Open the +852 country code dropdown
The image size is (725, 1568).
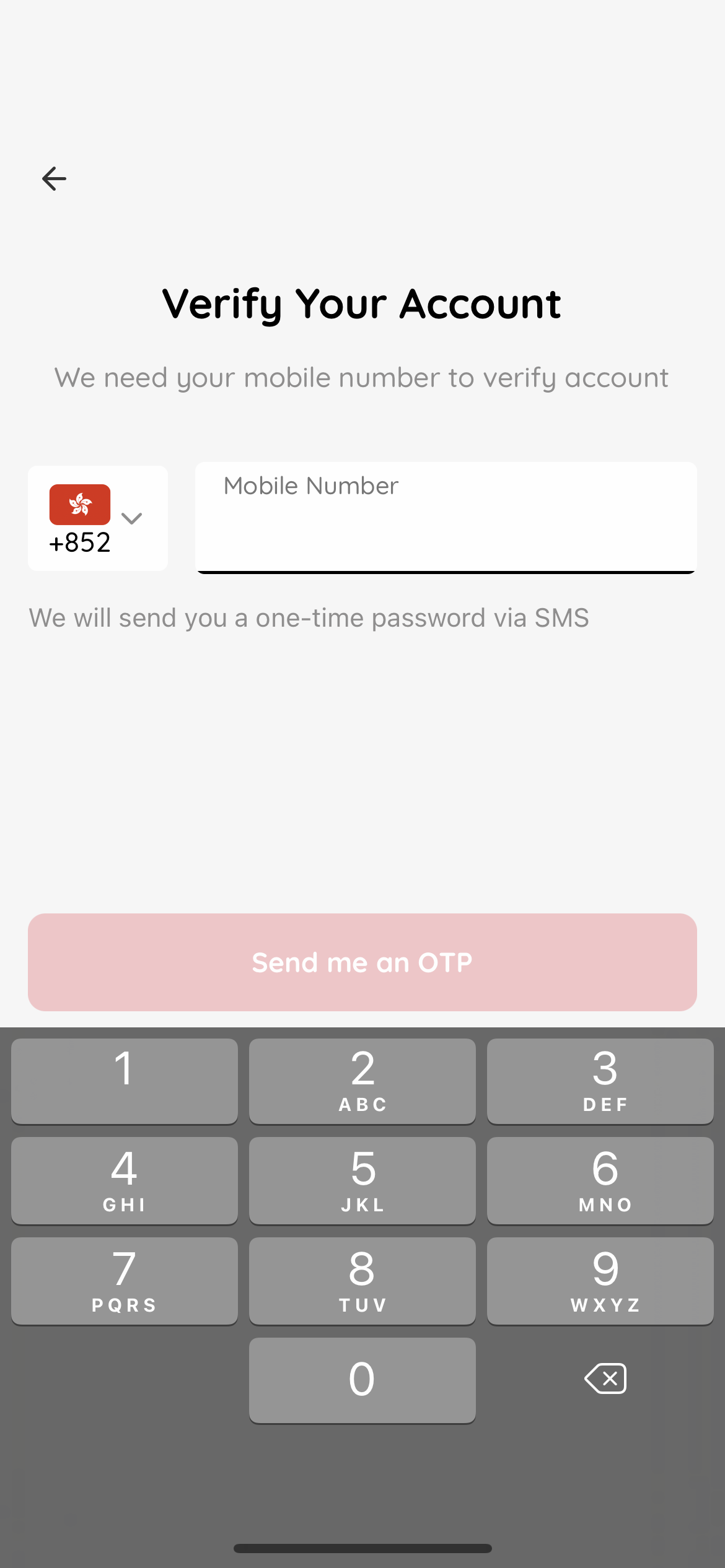click(x=98, y=518)
